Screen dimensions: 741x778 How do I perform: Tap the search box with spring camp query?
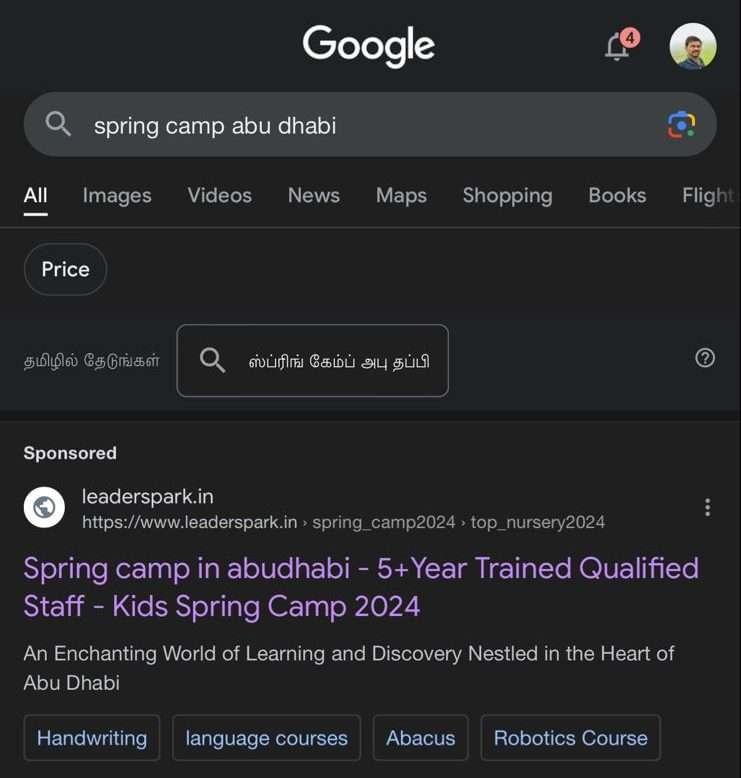(x=340, y=126)
